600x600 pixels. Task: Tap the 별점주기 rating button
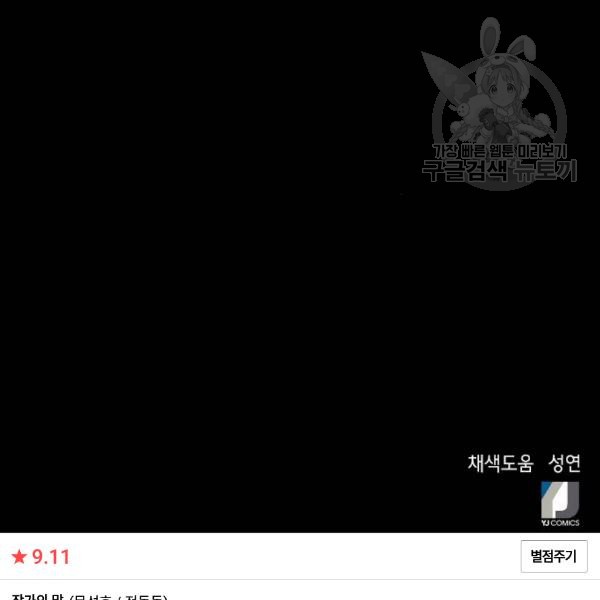pos(553,556)
